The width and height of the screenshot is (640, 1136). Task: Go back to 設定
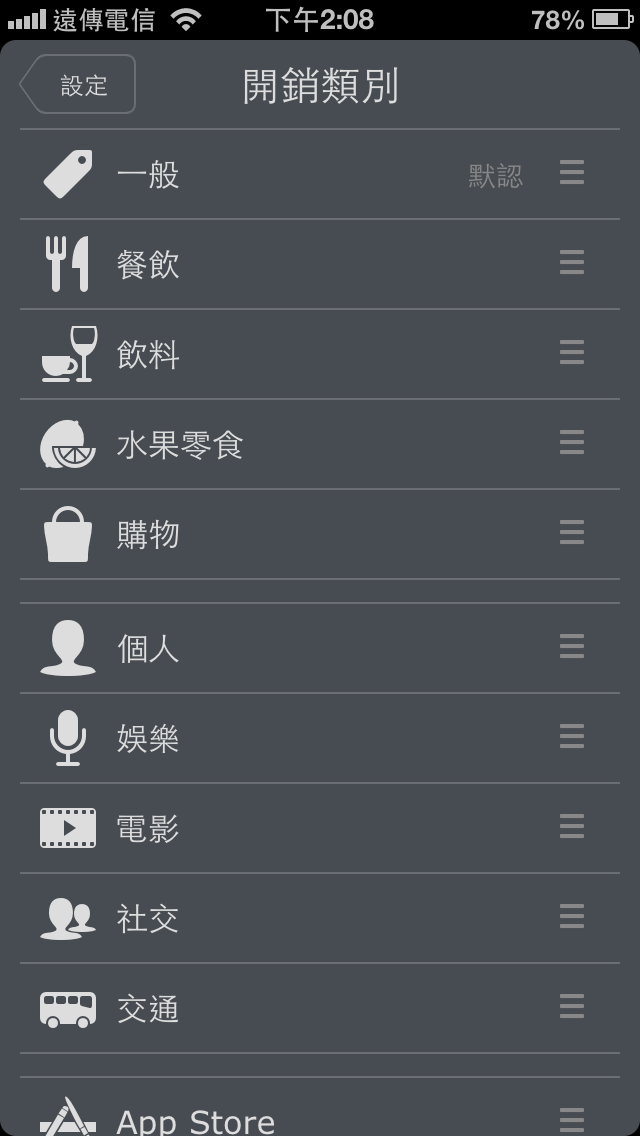coord(78,85)
